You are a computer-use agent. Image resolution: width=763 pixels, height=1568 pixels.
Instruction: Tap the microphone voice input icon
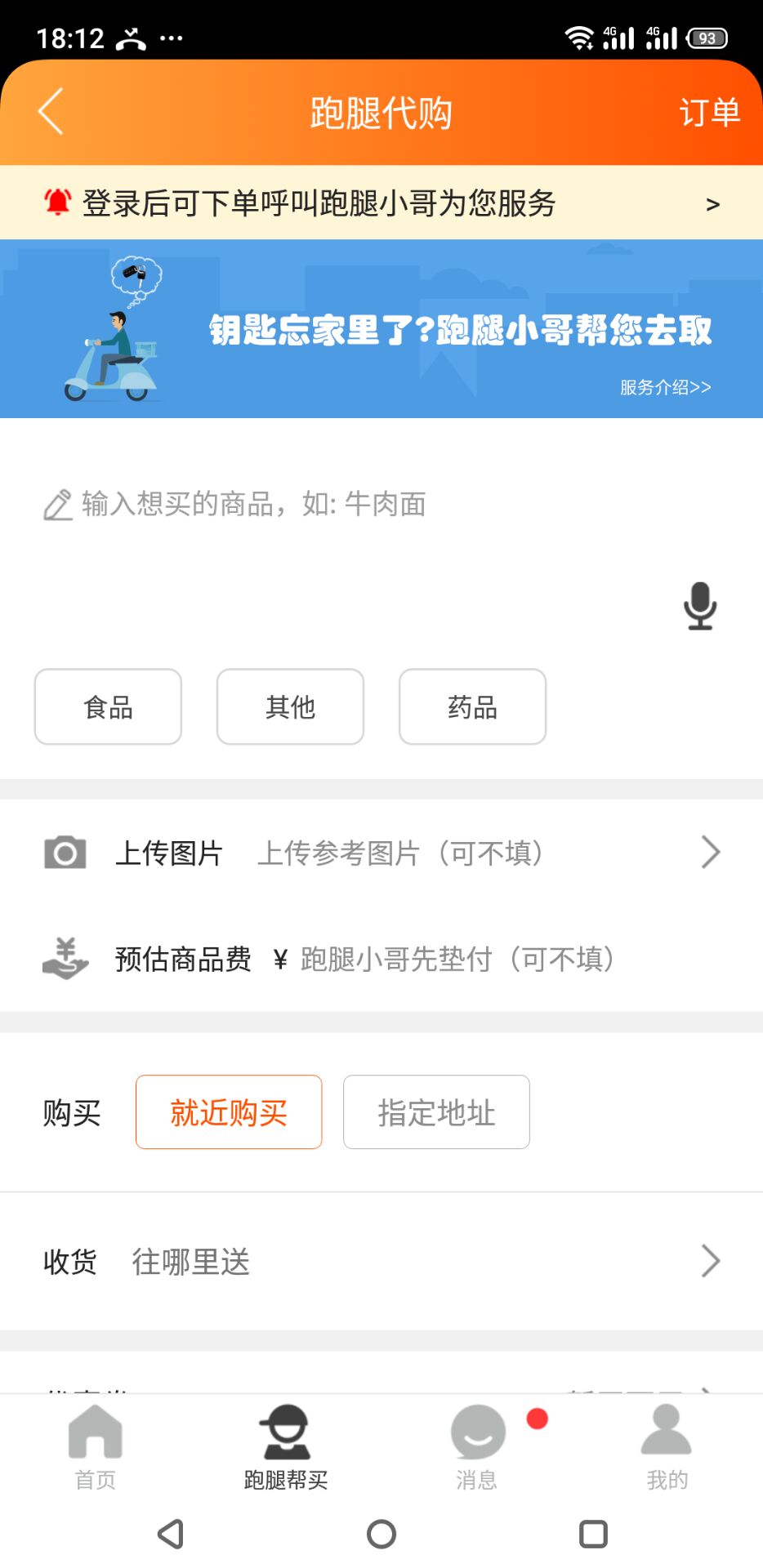[x=699, y=605]
